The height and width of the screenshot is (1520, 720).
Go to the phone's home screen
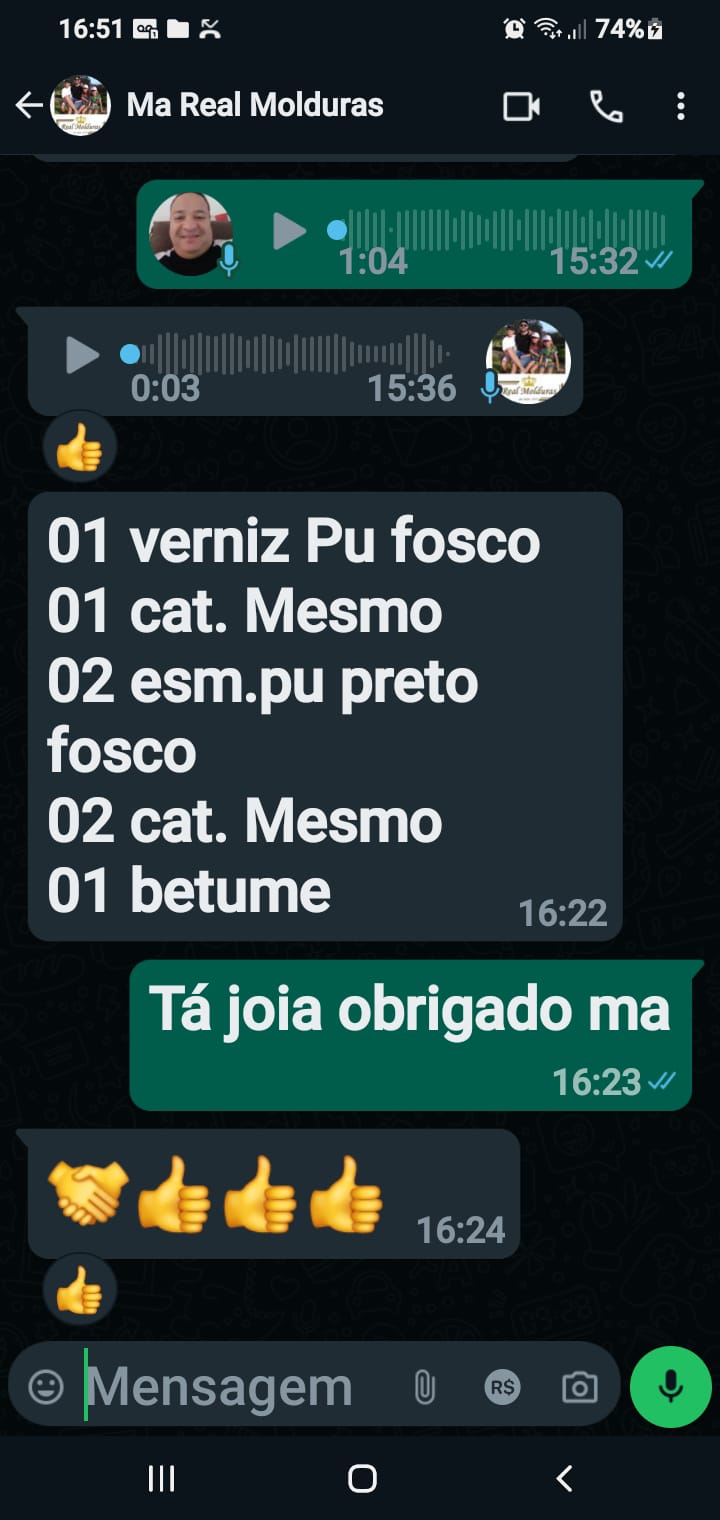coord(361,1478)
